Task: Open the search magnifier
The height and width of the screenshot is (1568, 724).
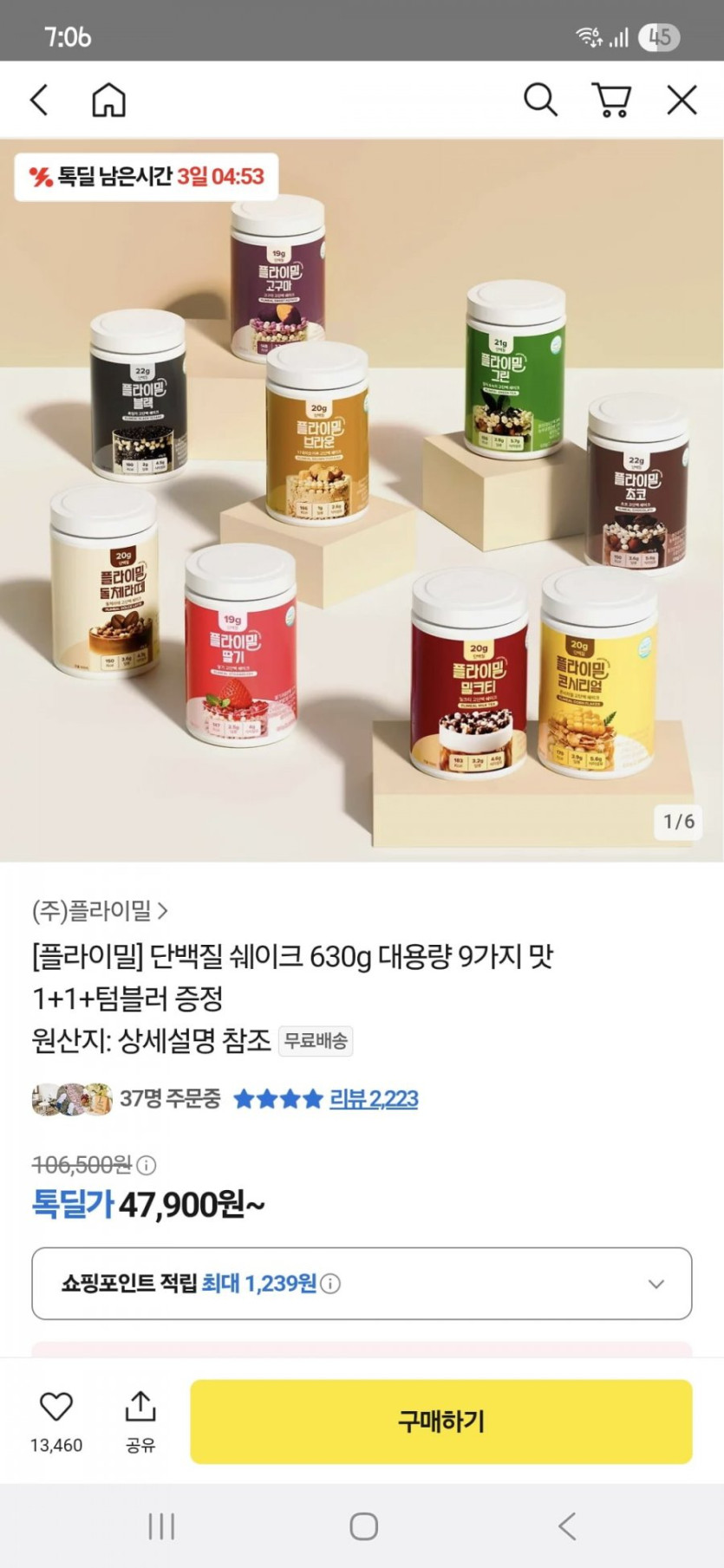Action: [x=539, y=101]
